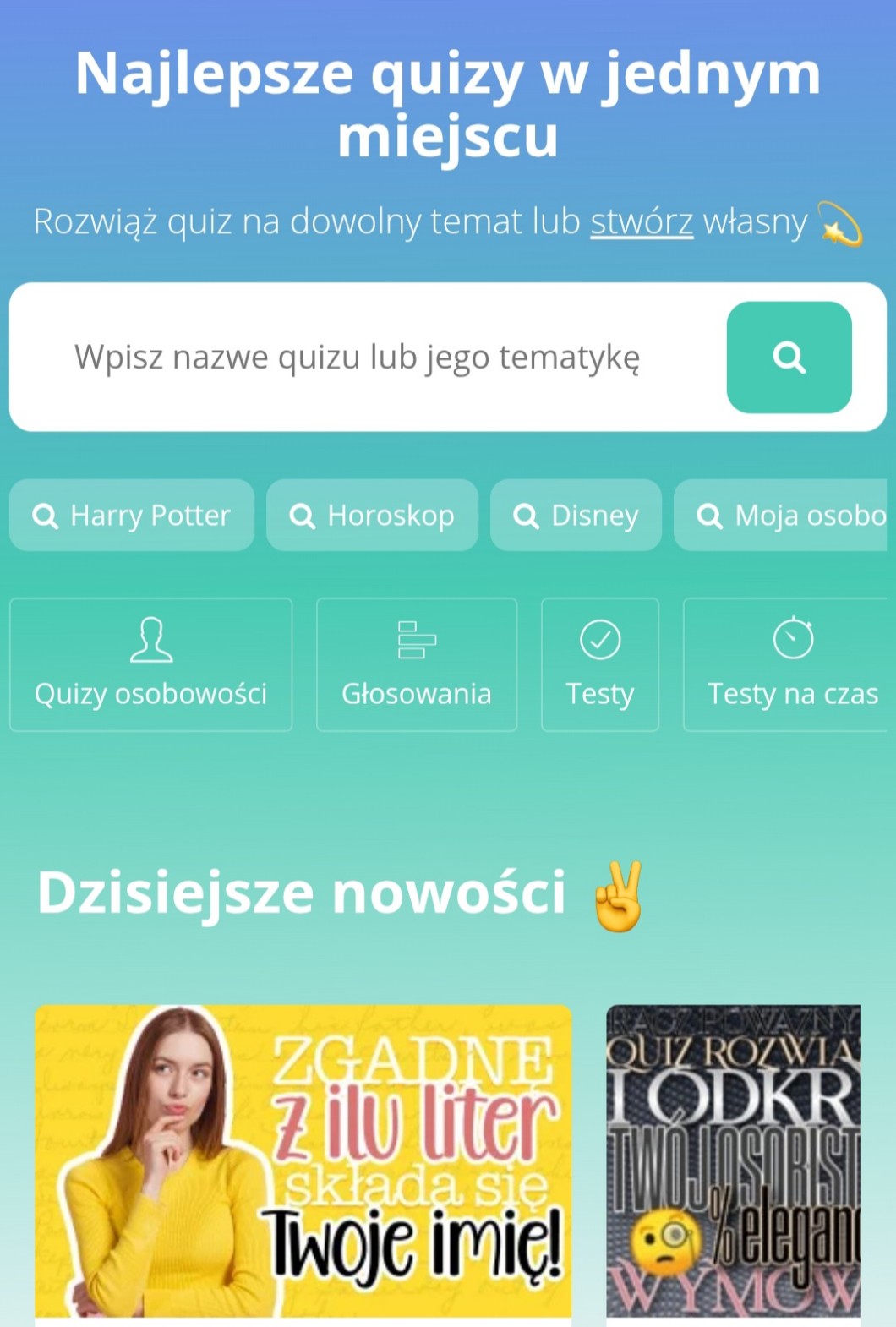Select the Horoskop search chip
The height and width of the screenshot is (1327, 896).
click(372, 516)
